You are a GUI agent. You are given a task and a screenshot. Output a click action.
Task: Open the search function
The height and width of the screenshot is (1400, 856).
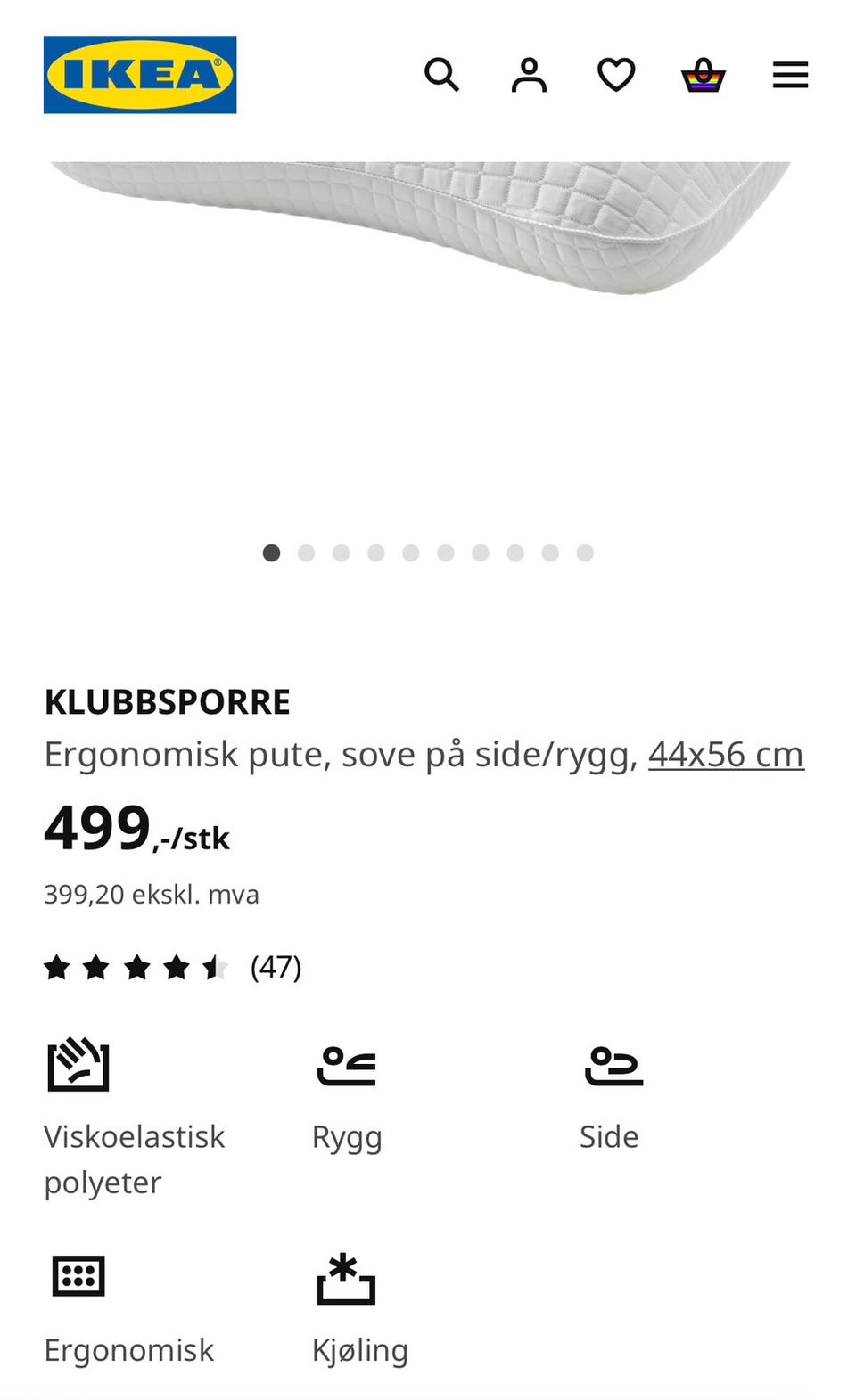click(442, 75)
